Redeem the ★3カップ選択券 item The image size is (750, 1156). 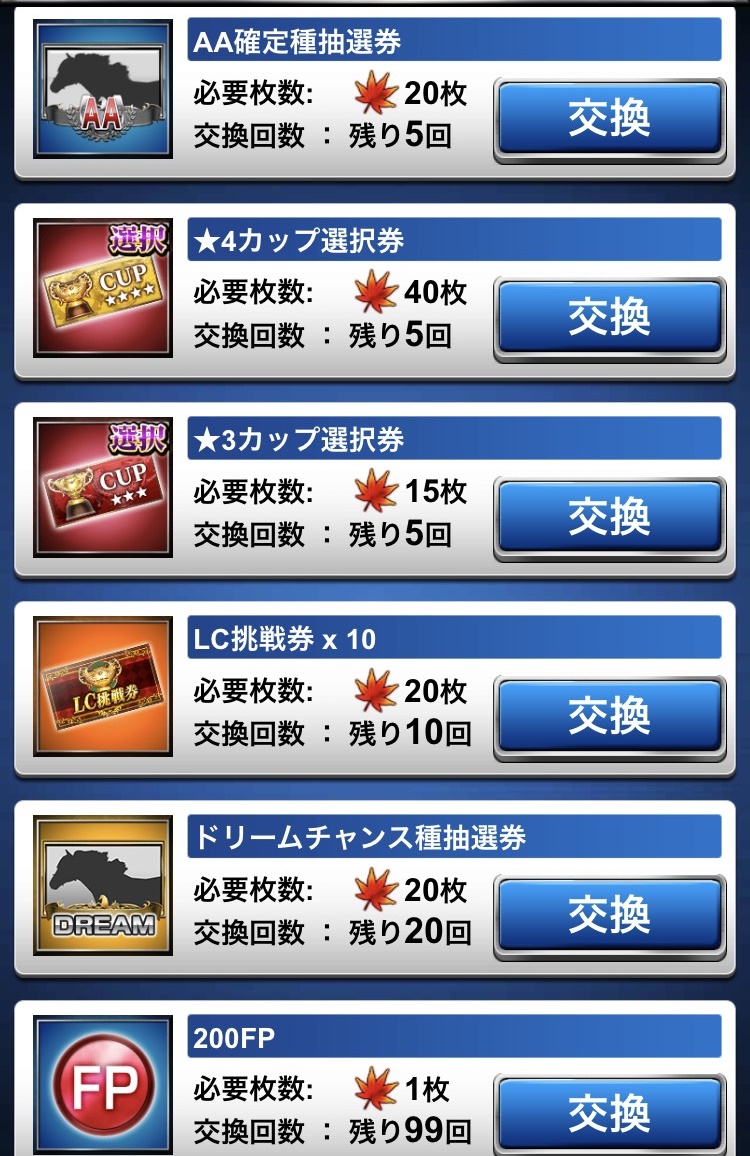pyautogui.click(x=609, y=516)
